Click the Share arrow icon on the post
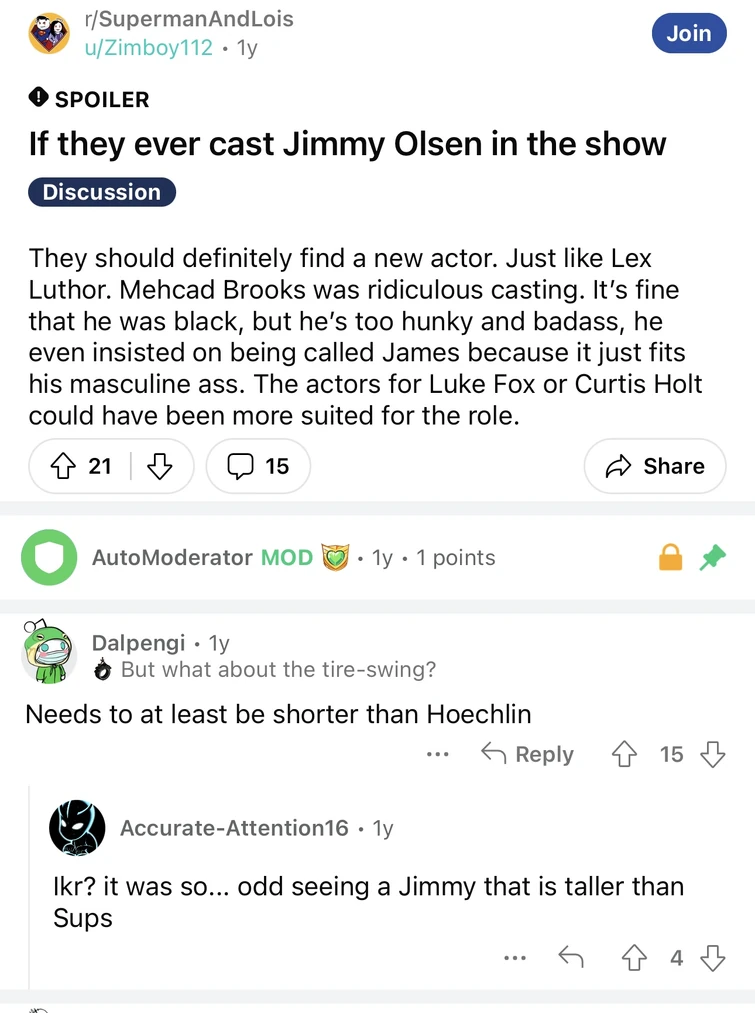Screen dimensions: 755x1013 [x=617, y=466]
